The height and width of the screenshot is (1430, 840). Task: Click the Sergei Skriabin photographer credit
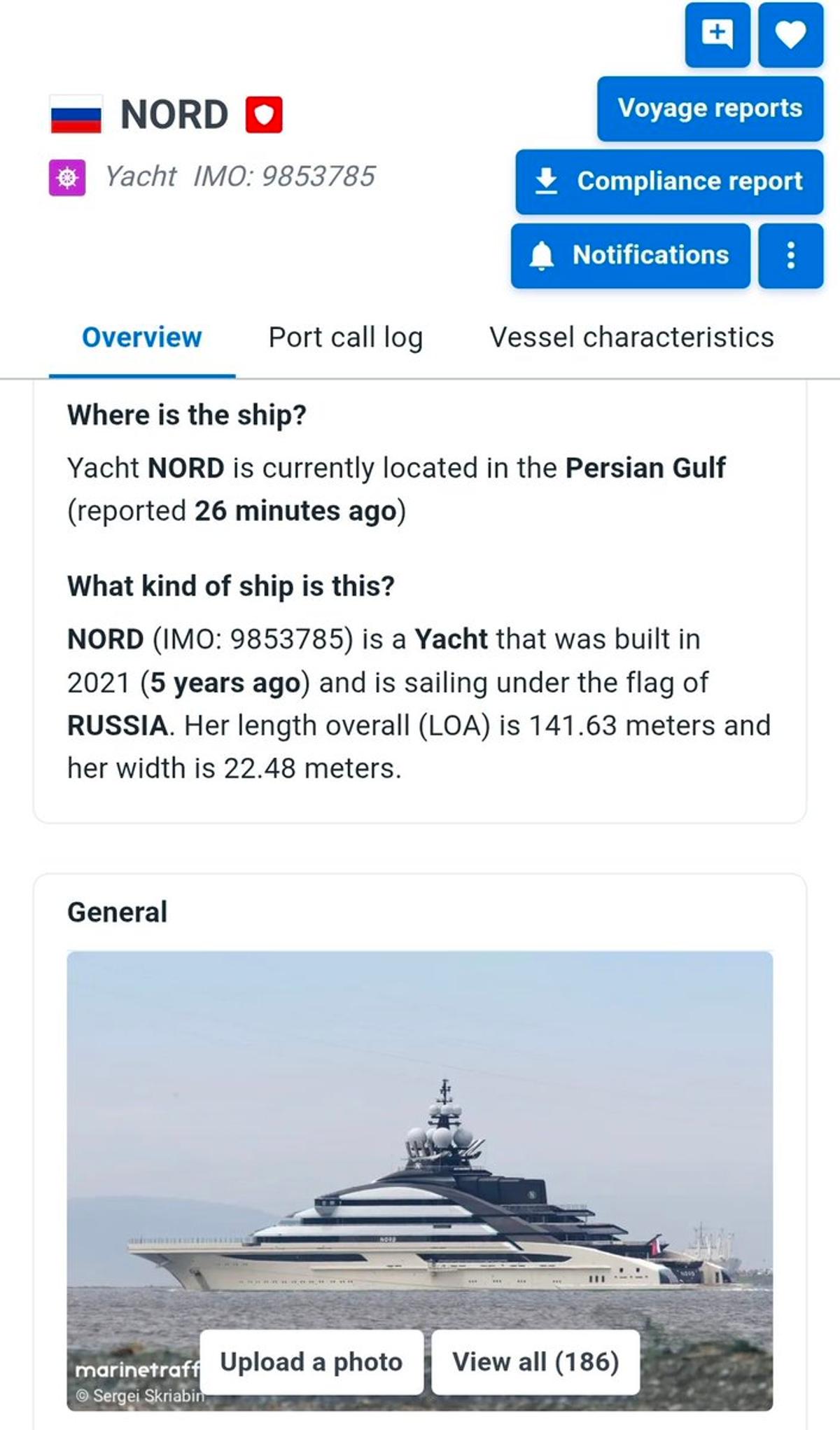pyautogui.click(x=137, y=1394)
